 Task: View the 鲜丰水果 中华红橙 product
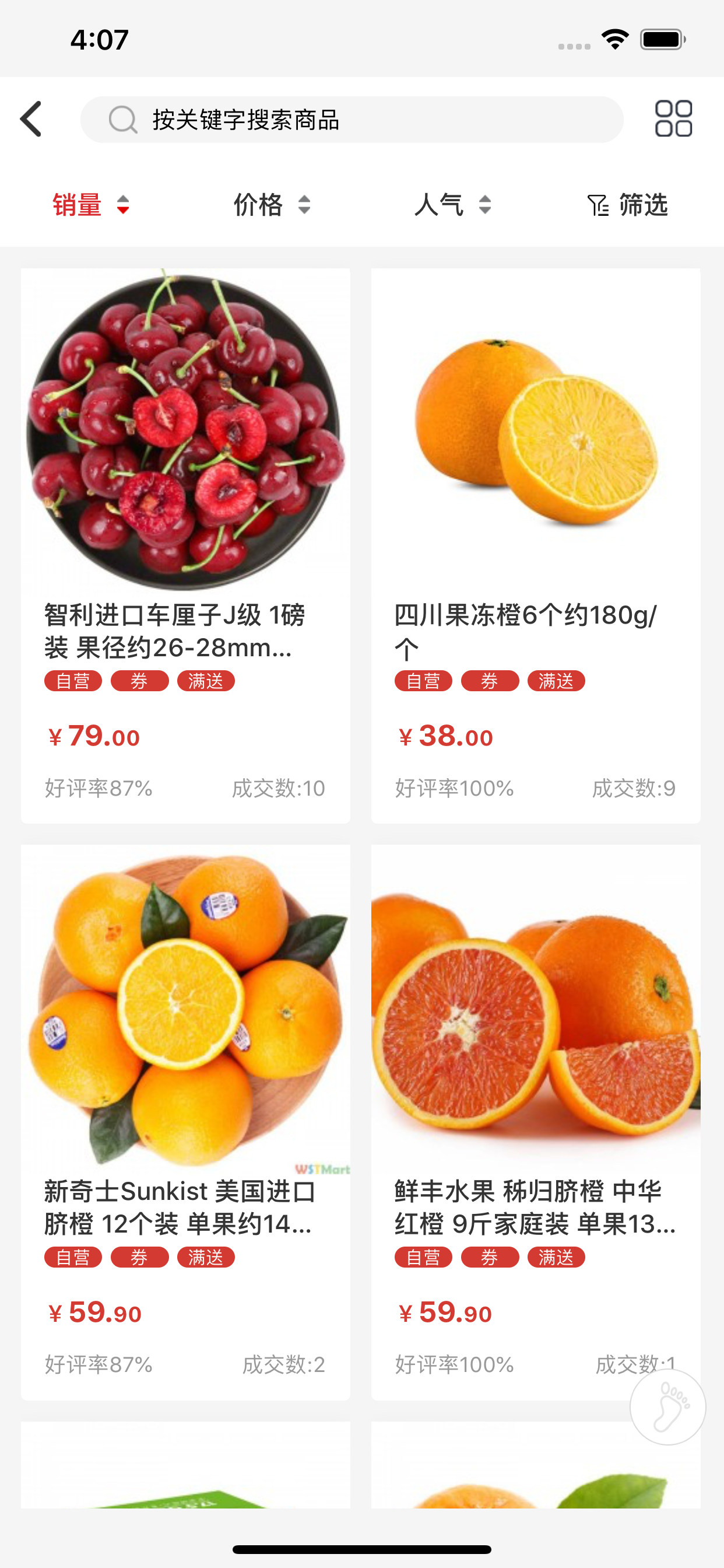tap(535, 1122)
